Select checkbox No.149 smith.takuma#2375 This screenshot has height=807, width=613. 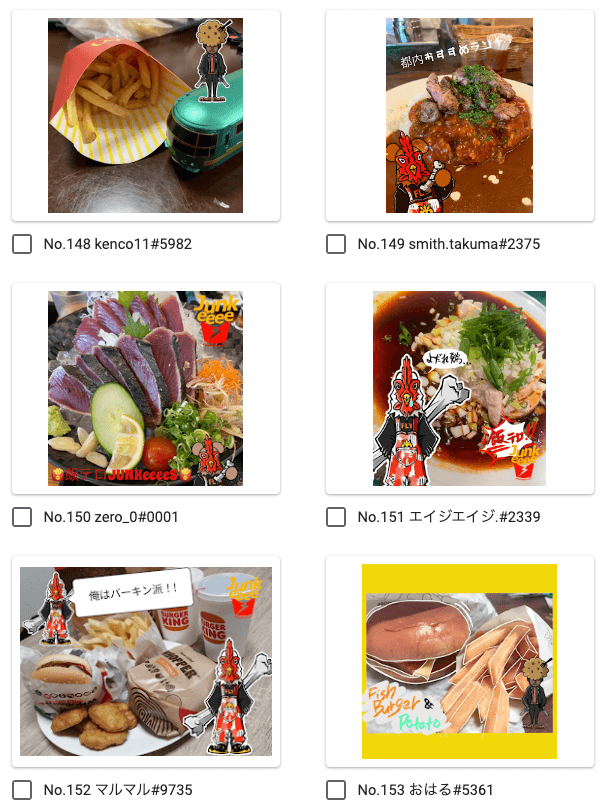pos(336,244)
